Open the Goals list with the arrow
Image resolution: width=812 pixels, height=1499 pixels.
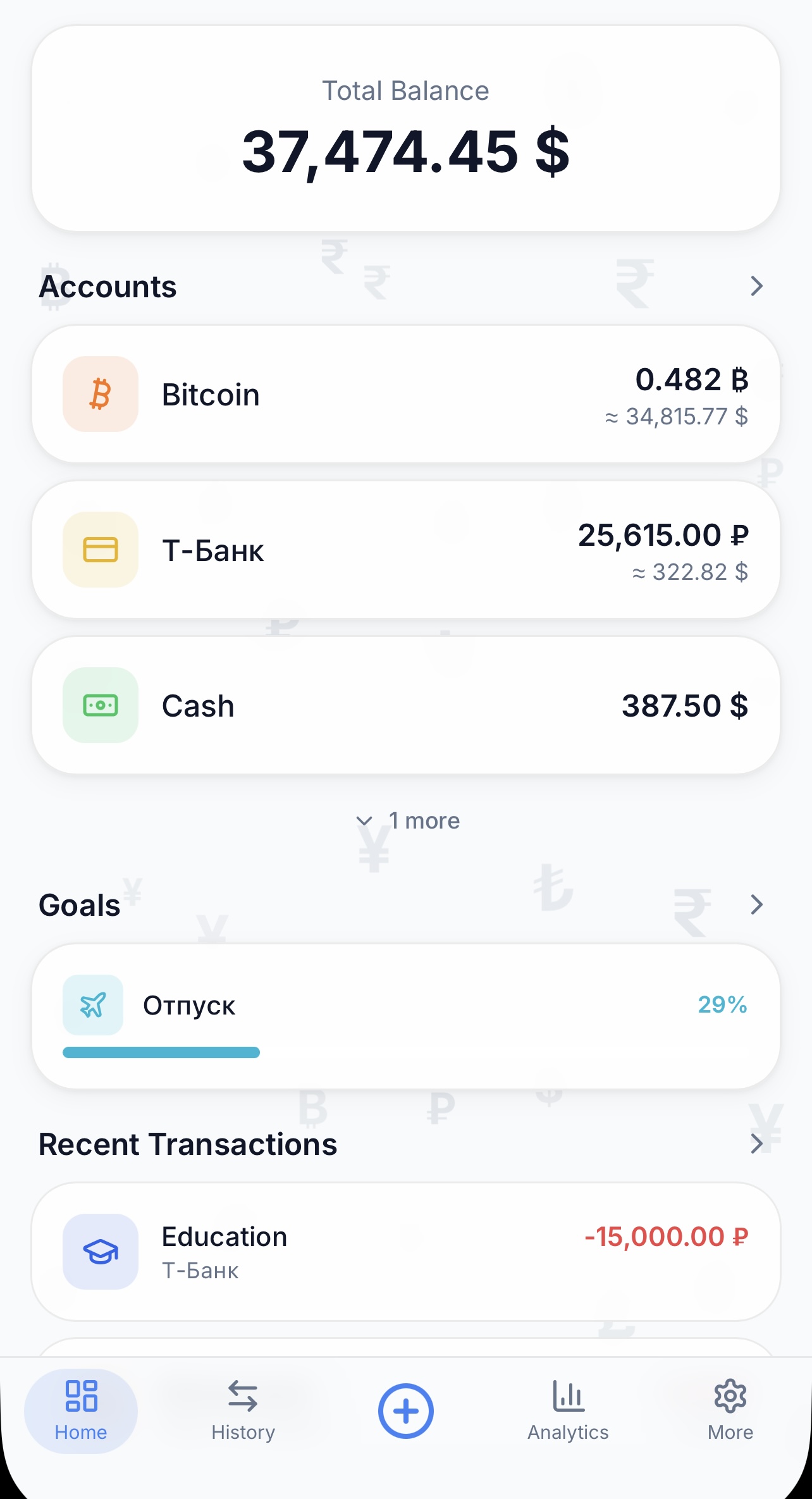click(757, 905)
